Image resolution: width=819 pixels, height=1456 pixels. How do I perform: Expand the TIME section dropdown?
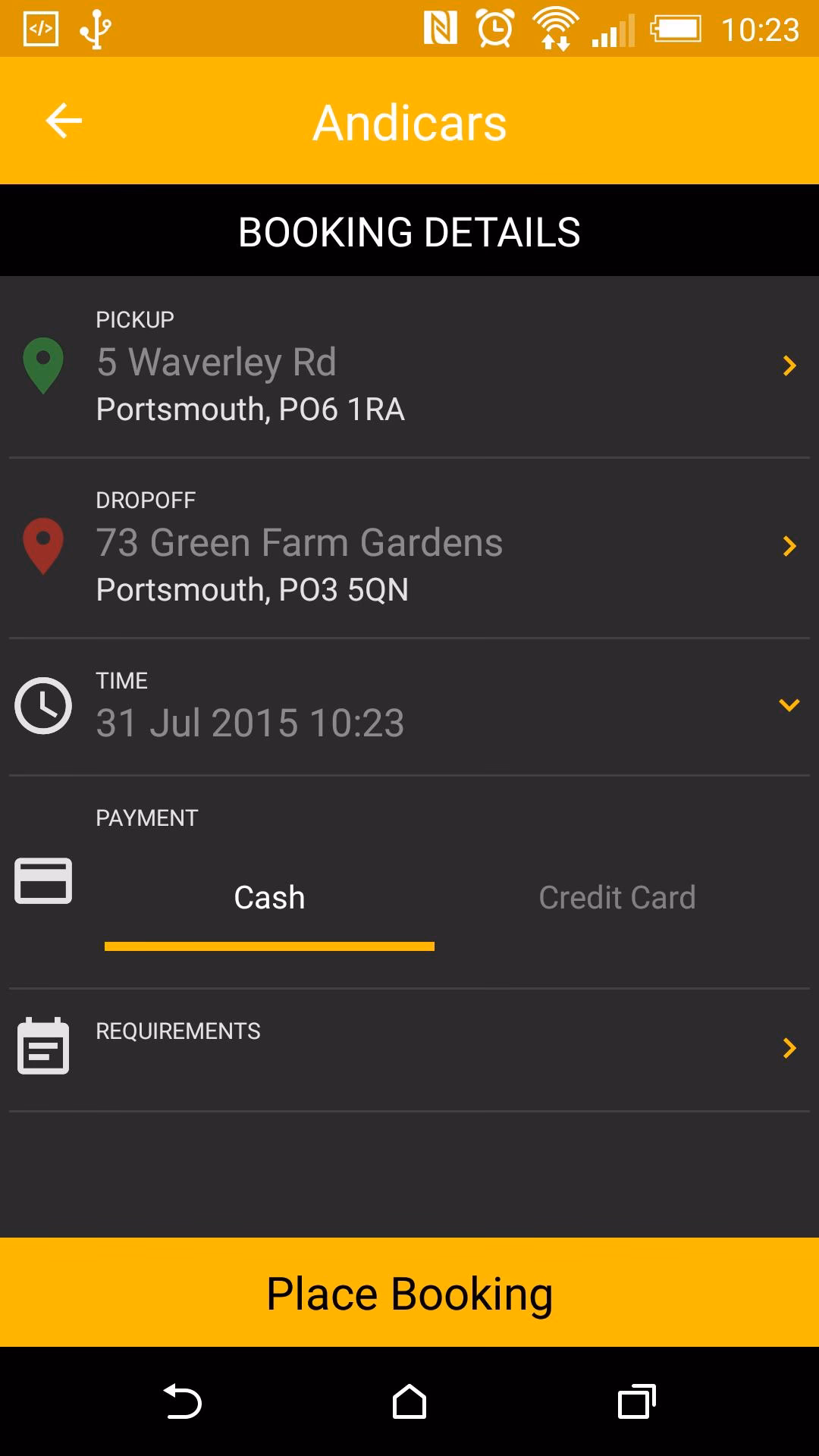pos(789,704)
